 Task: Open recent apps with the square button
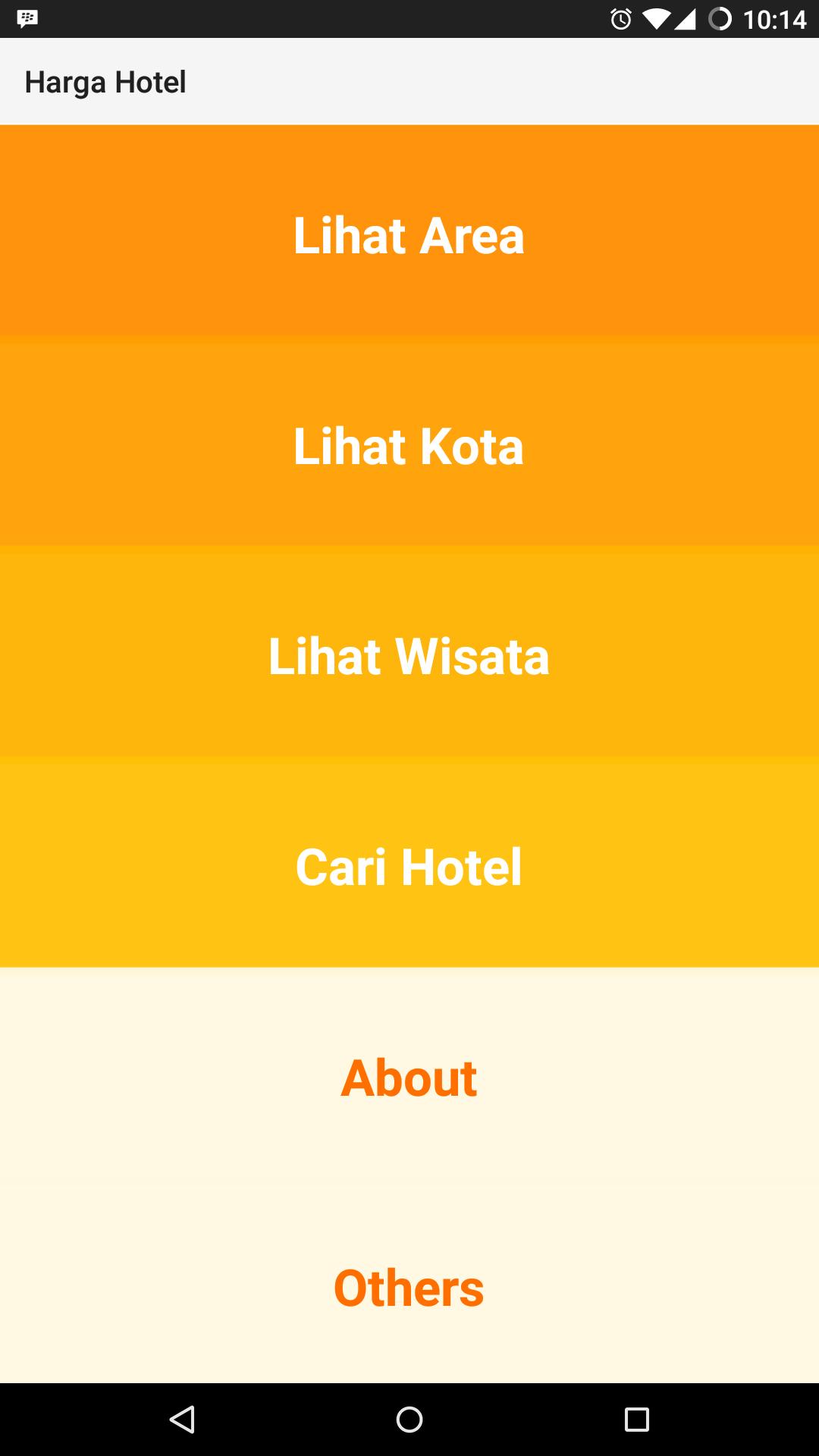(637, 1419)
